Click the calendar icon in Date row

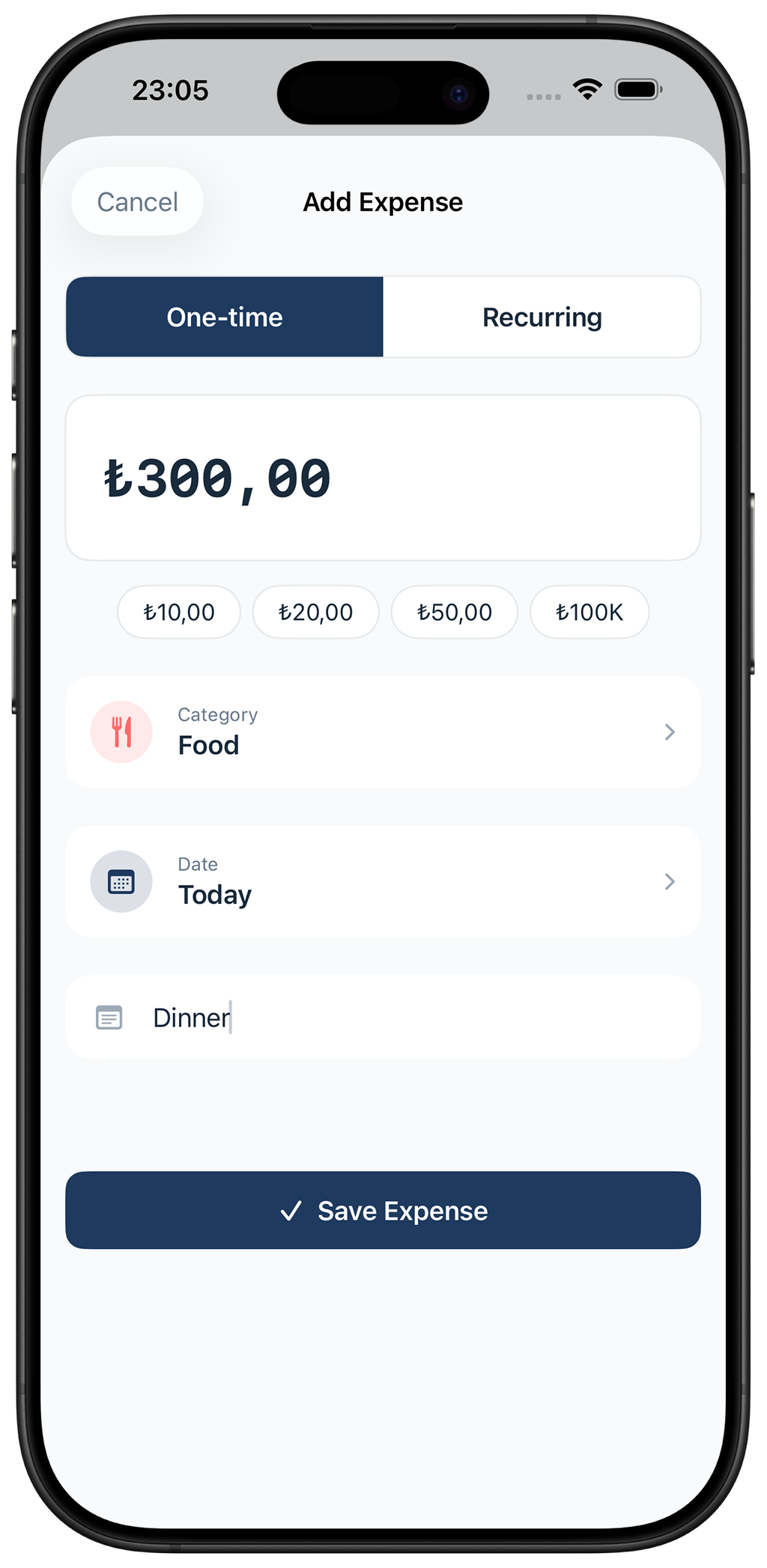(x=121, y=881)
